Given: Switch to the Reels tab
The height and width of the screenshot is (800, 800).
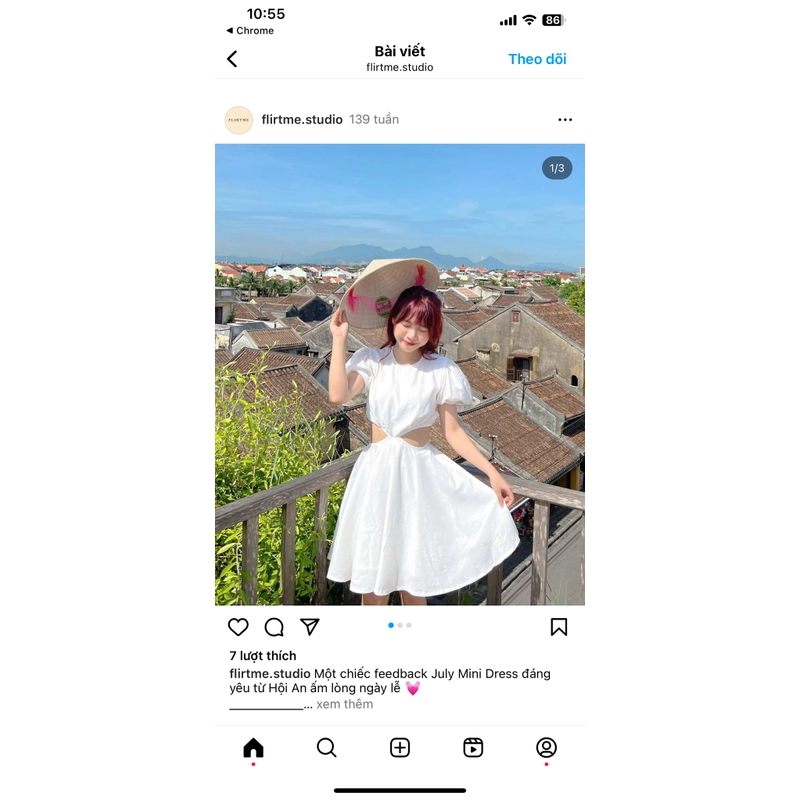Looking at the screenshot, I should point(473,748).
